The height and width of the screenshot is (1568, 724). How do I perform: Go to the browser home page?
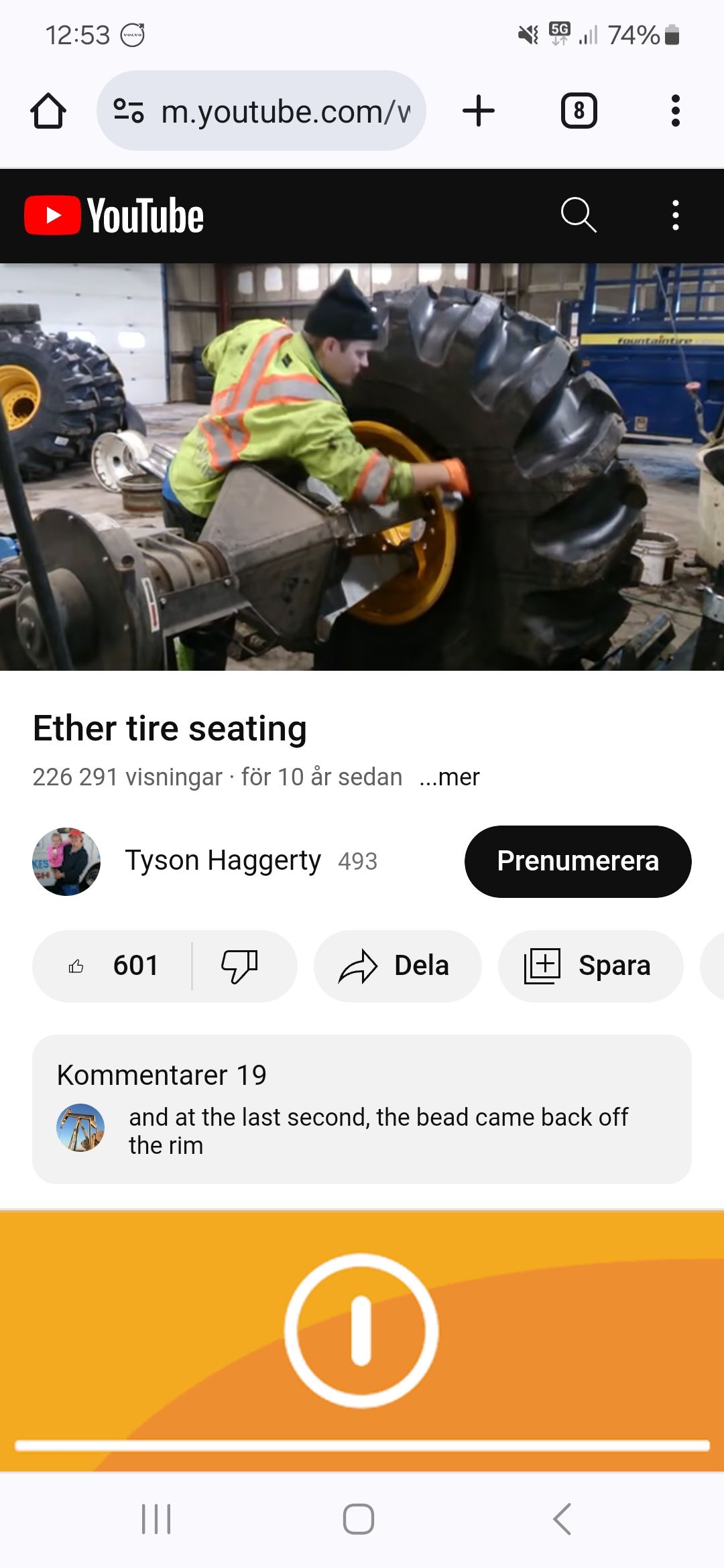(x=48, y=111)
